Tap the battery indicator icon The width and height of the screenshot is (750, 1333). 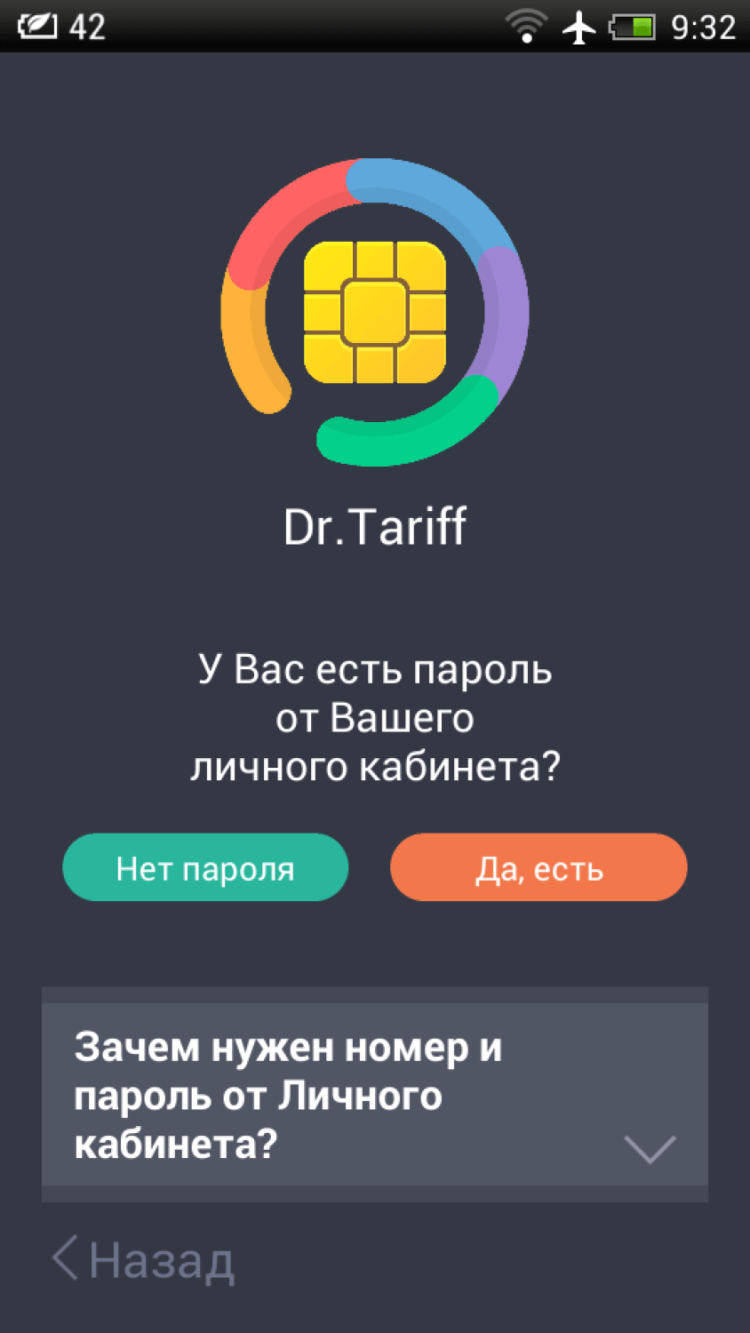633,26
